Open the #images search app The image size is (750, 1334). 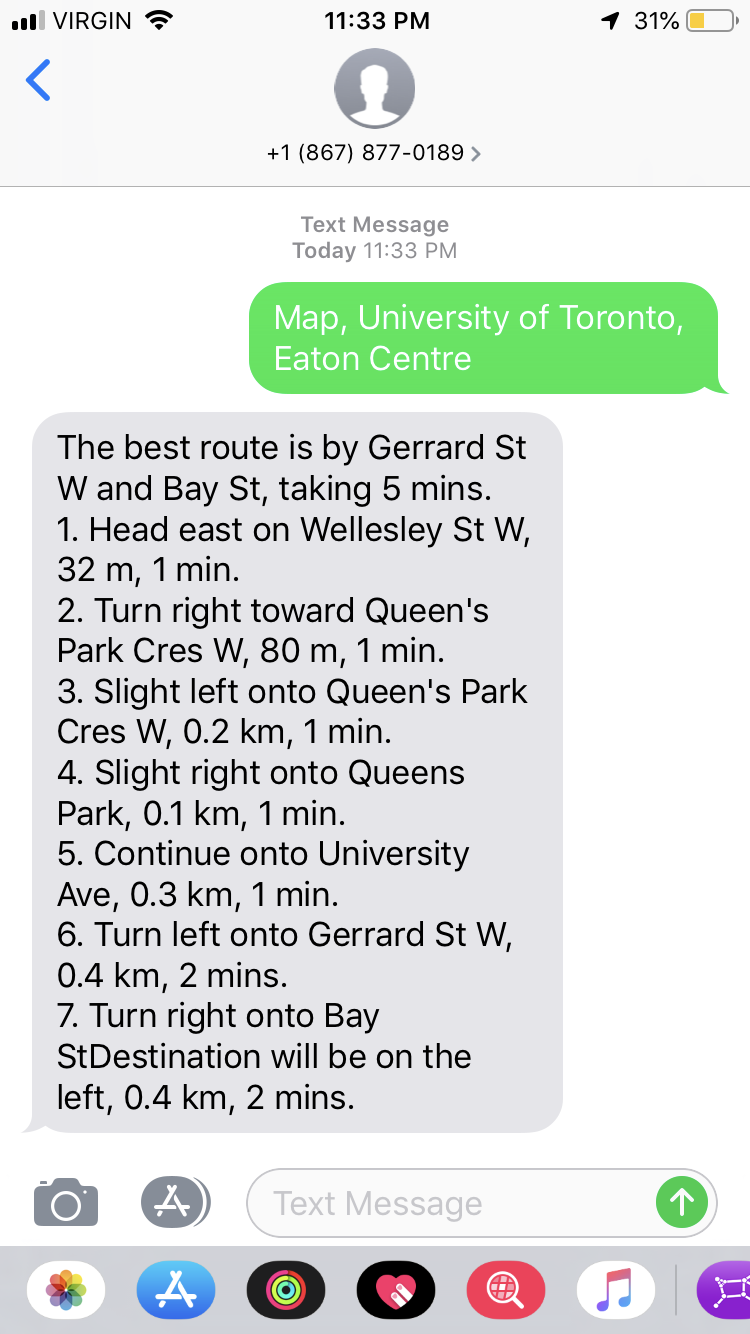pos(506,1289)
